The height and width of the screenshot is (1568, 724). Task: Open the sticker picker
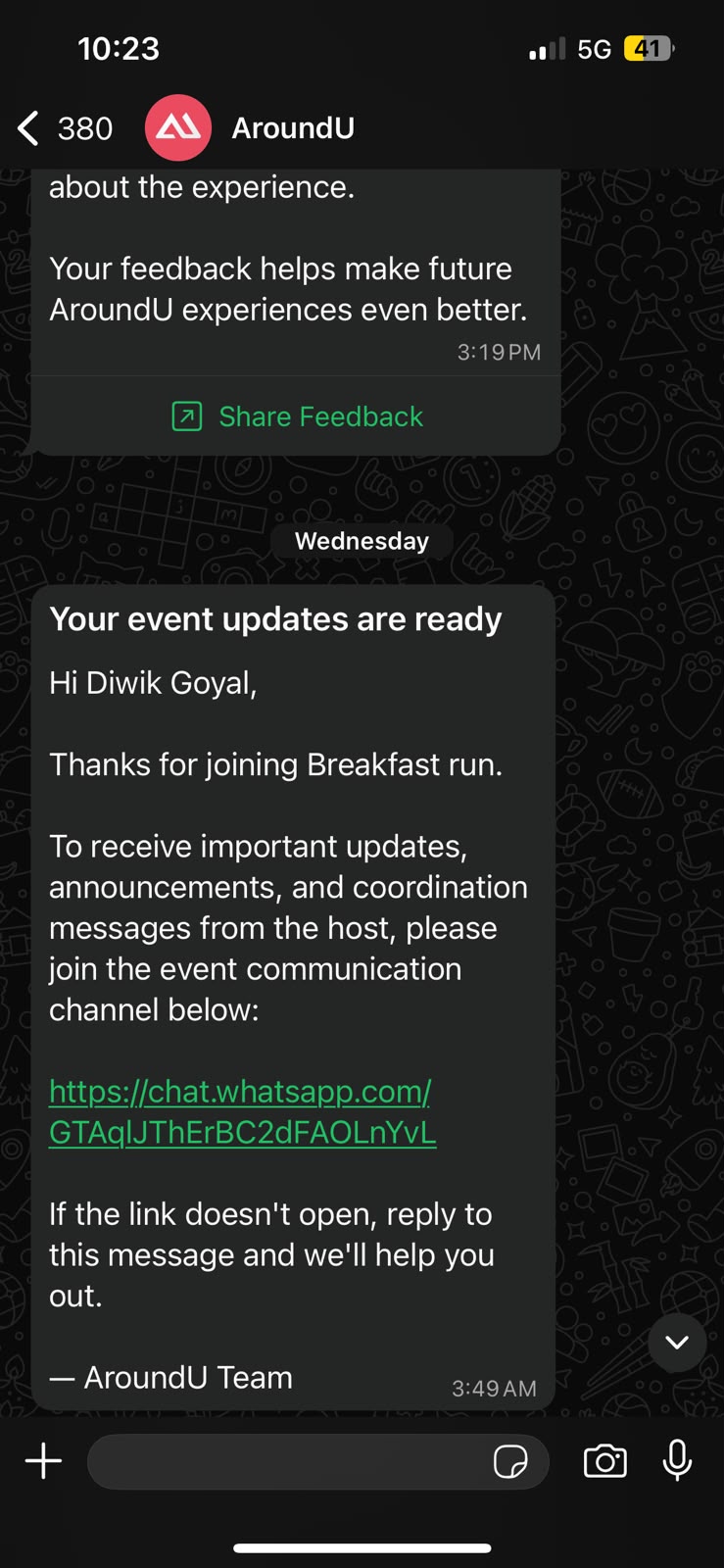[510, 1461]
